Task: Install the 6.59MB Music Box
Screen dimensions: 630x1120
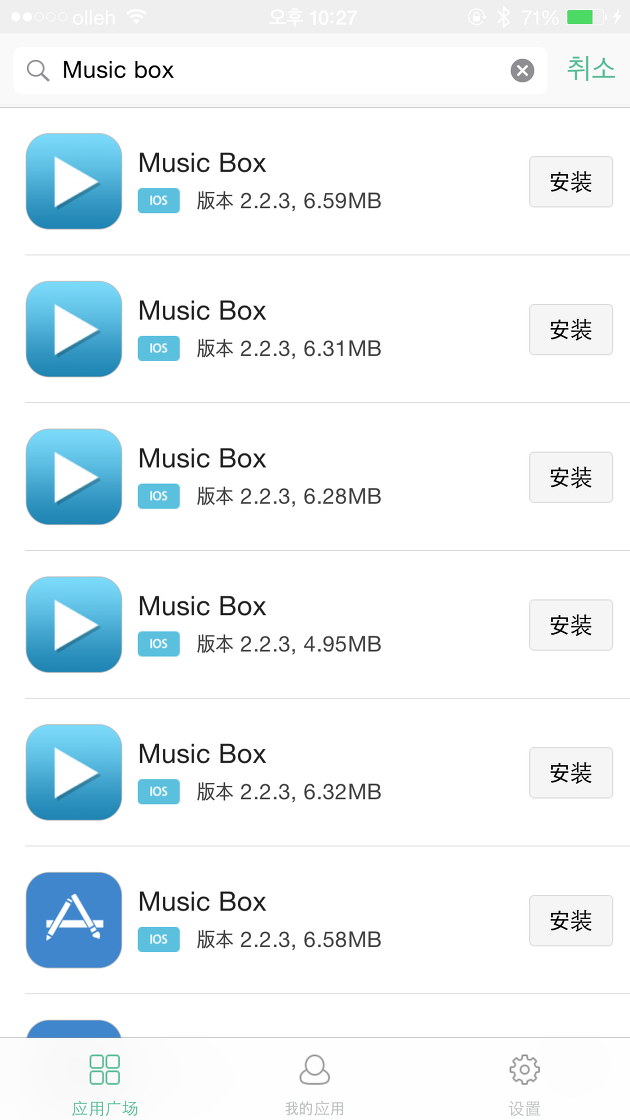Action: coord(570,182)
